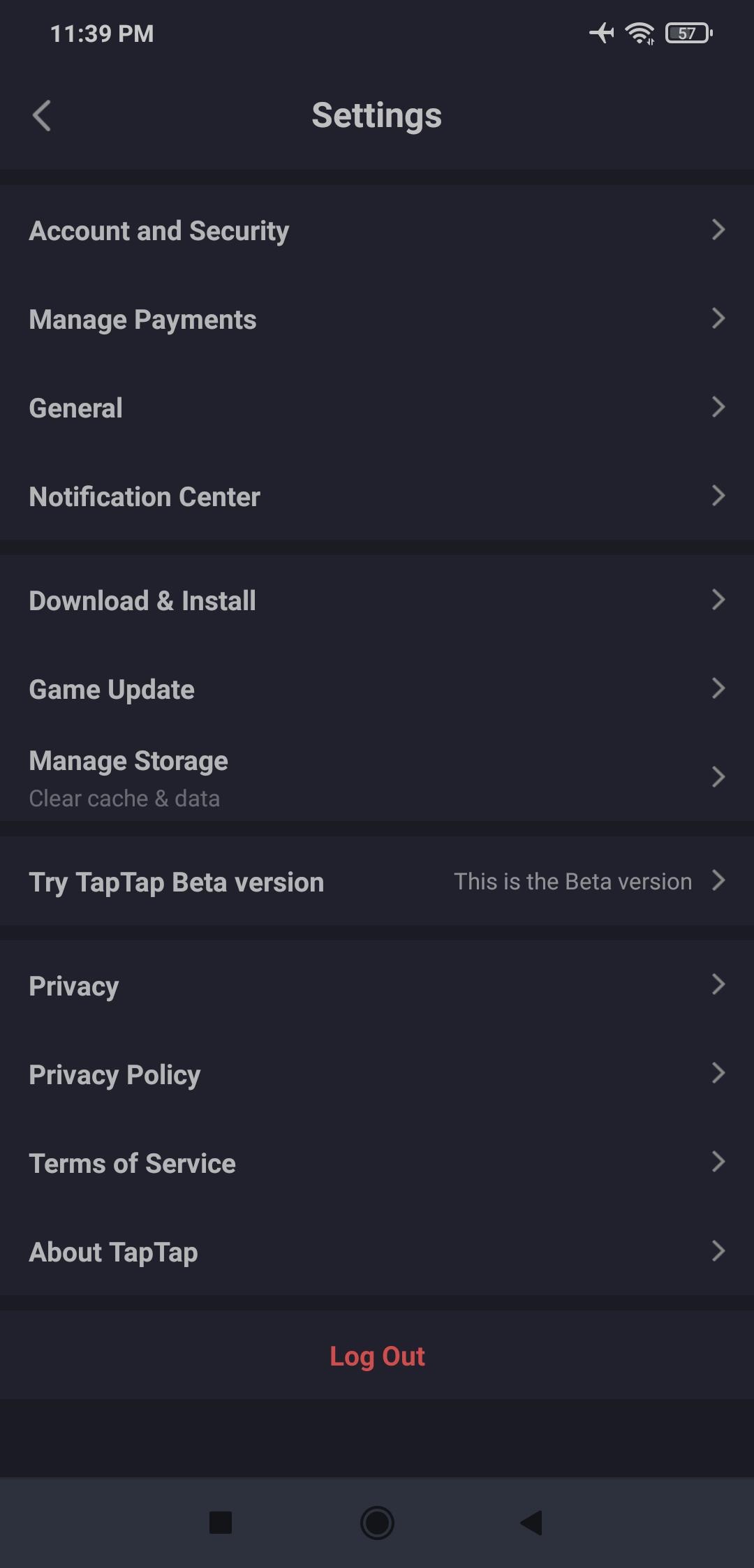Open About TapTap

pyautogui.click(x=377, y=1251)
